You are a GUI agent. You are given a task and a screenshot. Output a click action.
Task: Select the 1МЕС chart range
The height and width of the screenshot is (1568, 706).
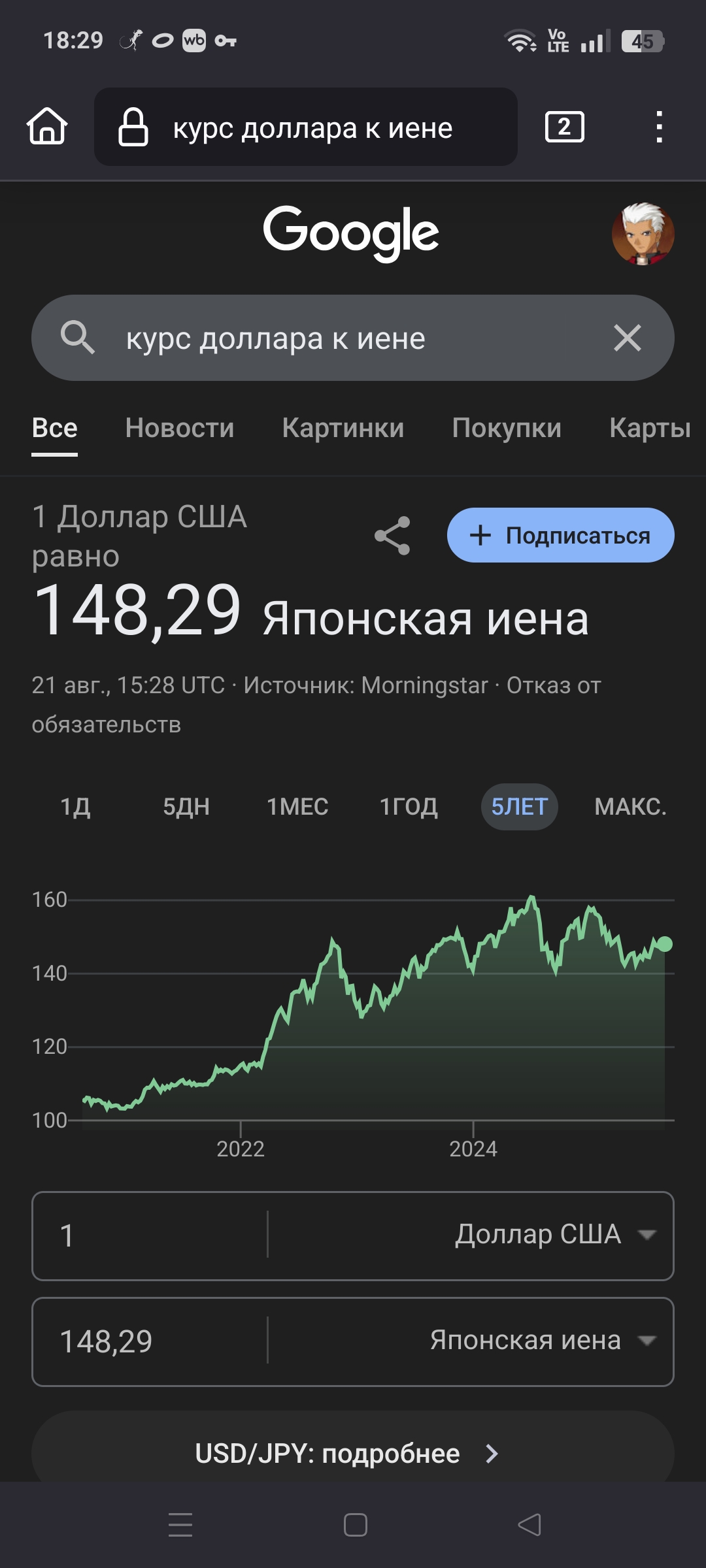click(x=297, y=807)
